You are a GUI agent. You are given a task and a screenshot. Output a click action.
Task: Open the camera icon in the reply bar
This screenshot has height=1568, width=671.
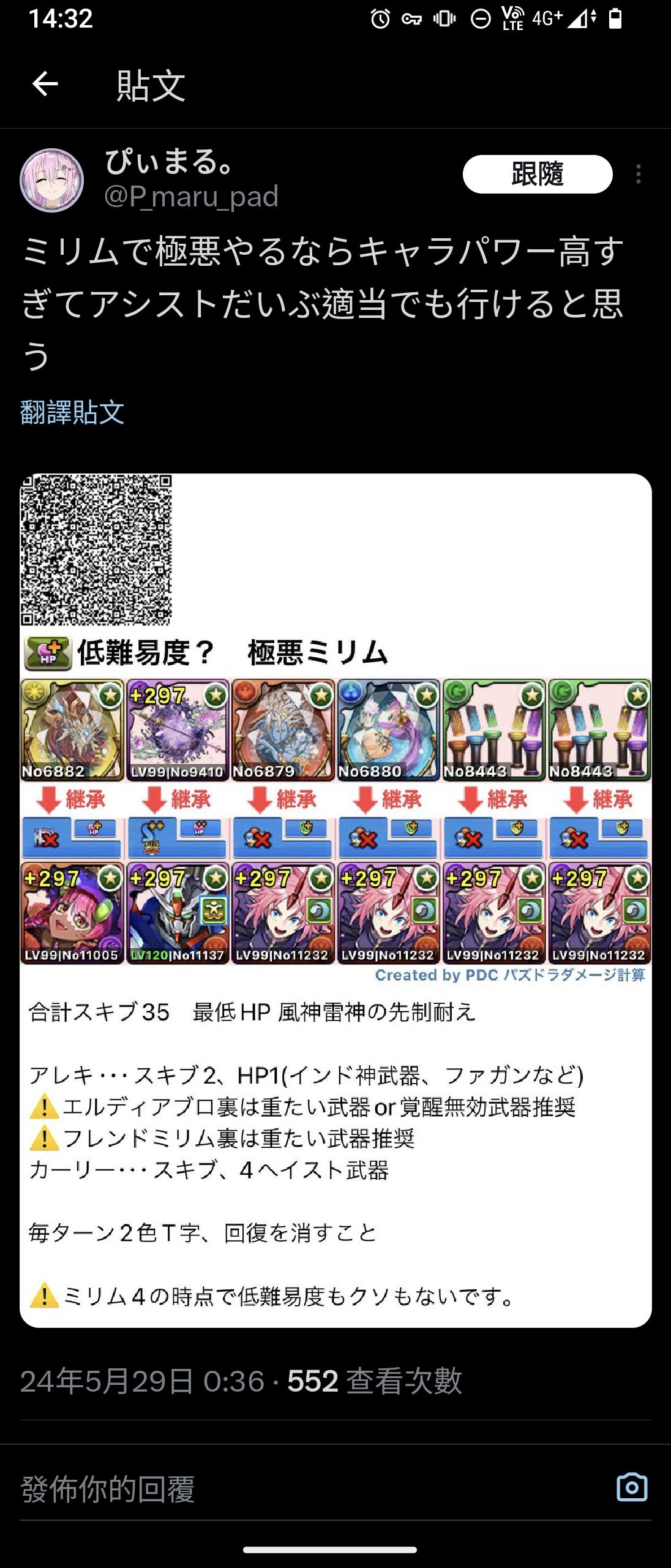pyautogui.click(x=631, y=1487)
